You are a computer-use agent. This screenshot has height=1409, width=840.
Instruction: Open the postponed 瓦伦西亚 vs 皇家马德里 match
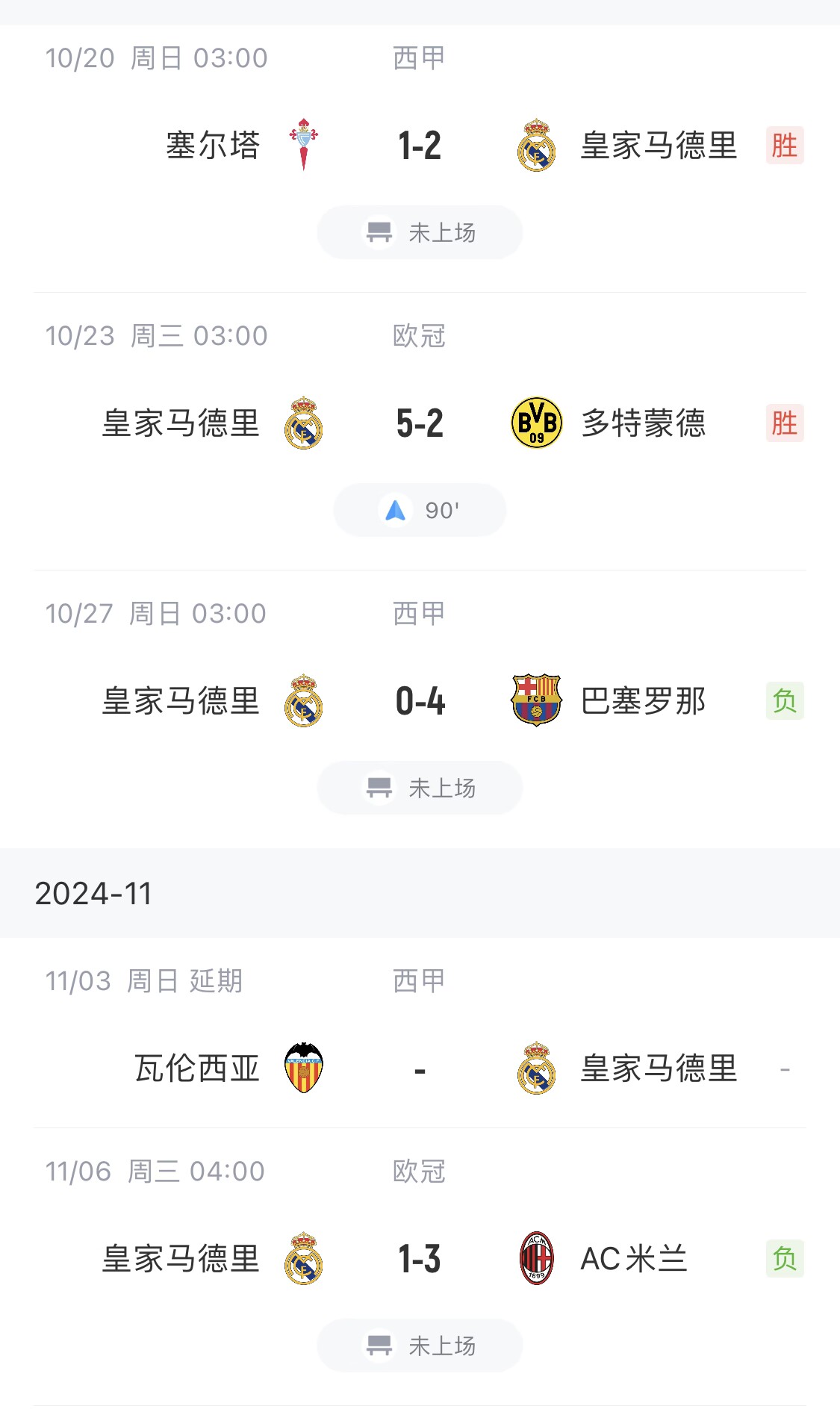tap(420, 1069)
